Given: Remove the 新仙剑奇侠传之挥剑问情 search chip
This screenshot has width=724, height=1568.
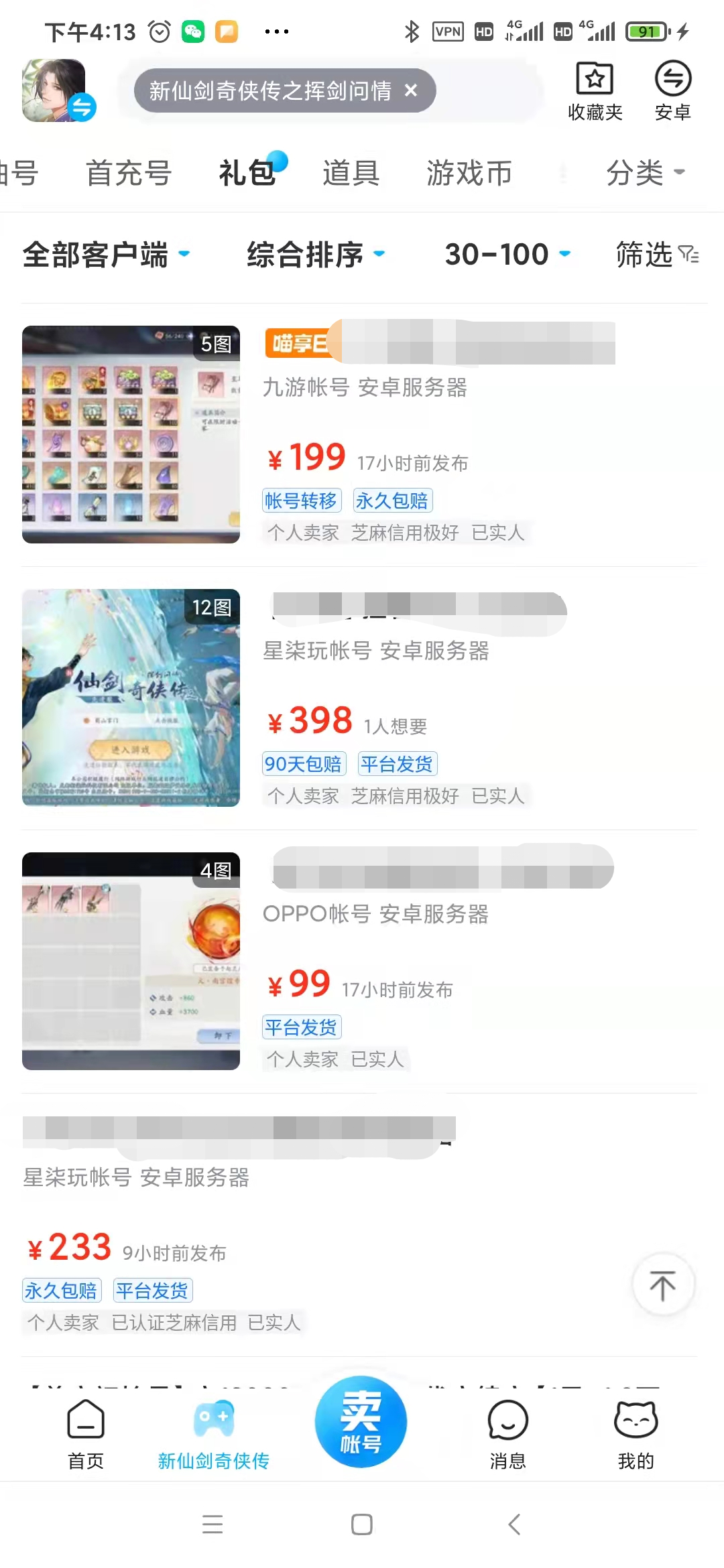Looking at the screenshot, I should tap(411, 90).
